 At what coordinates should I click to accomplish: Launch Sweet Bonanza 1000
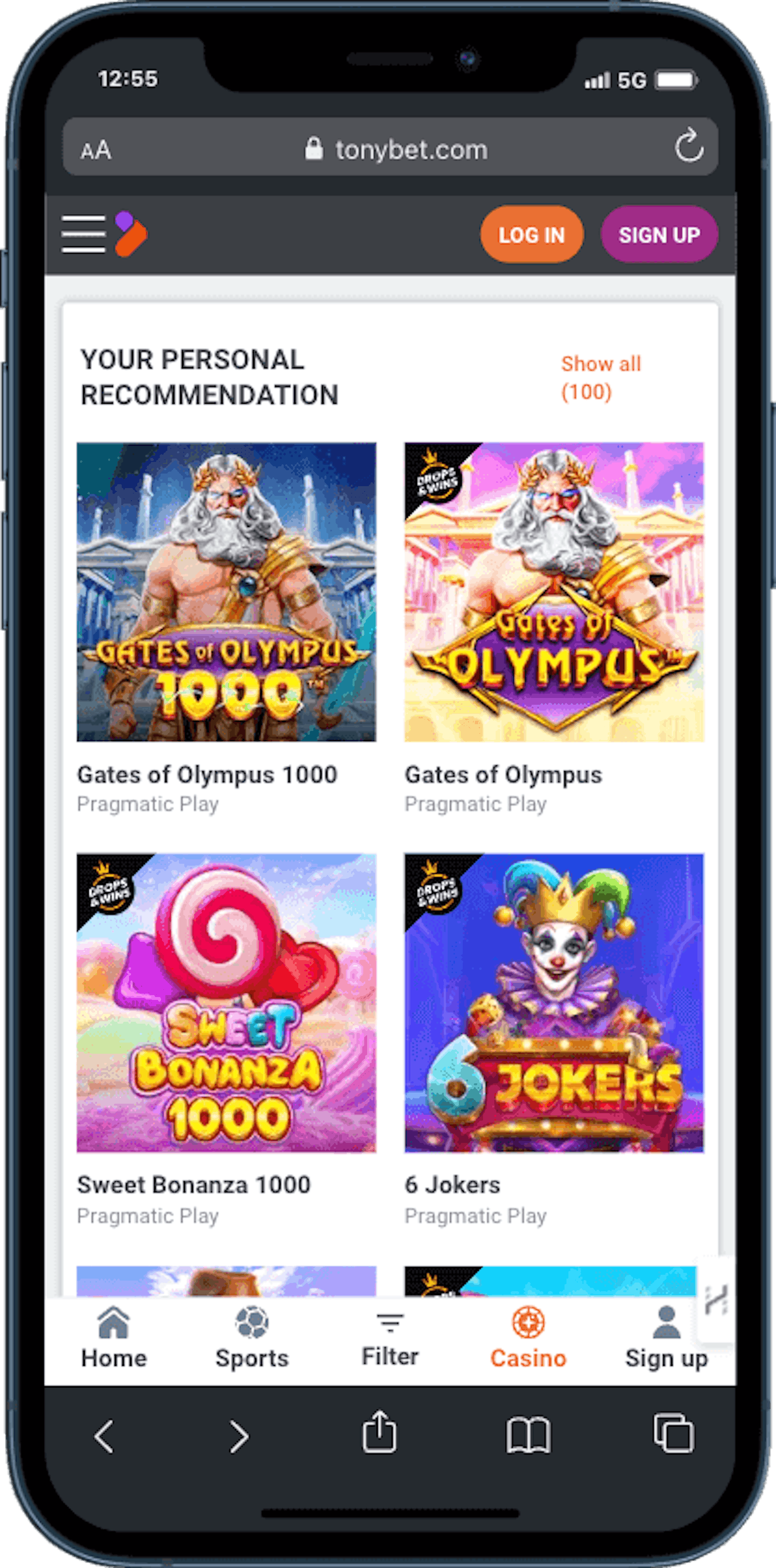[x=226, y=1002]
